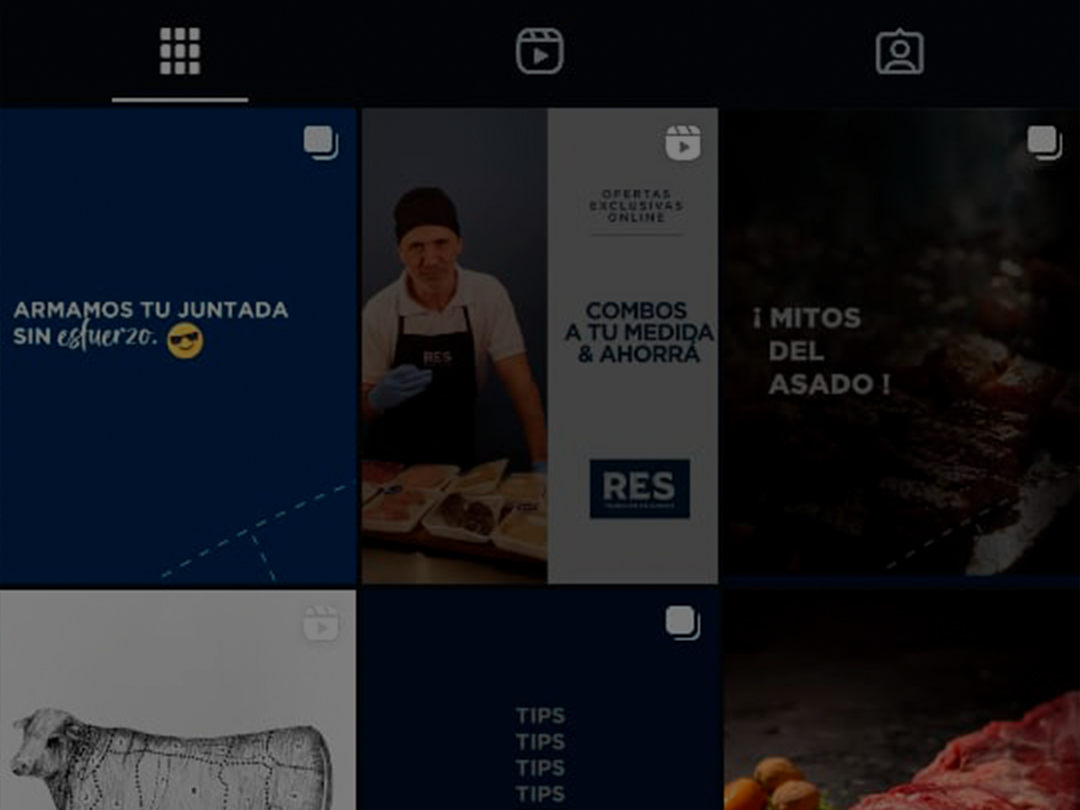Play the 'Combos a tu medida & ahorrá' reel
The width and height of the screenshot is (1080, 810).
point(540,345)
